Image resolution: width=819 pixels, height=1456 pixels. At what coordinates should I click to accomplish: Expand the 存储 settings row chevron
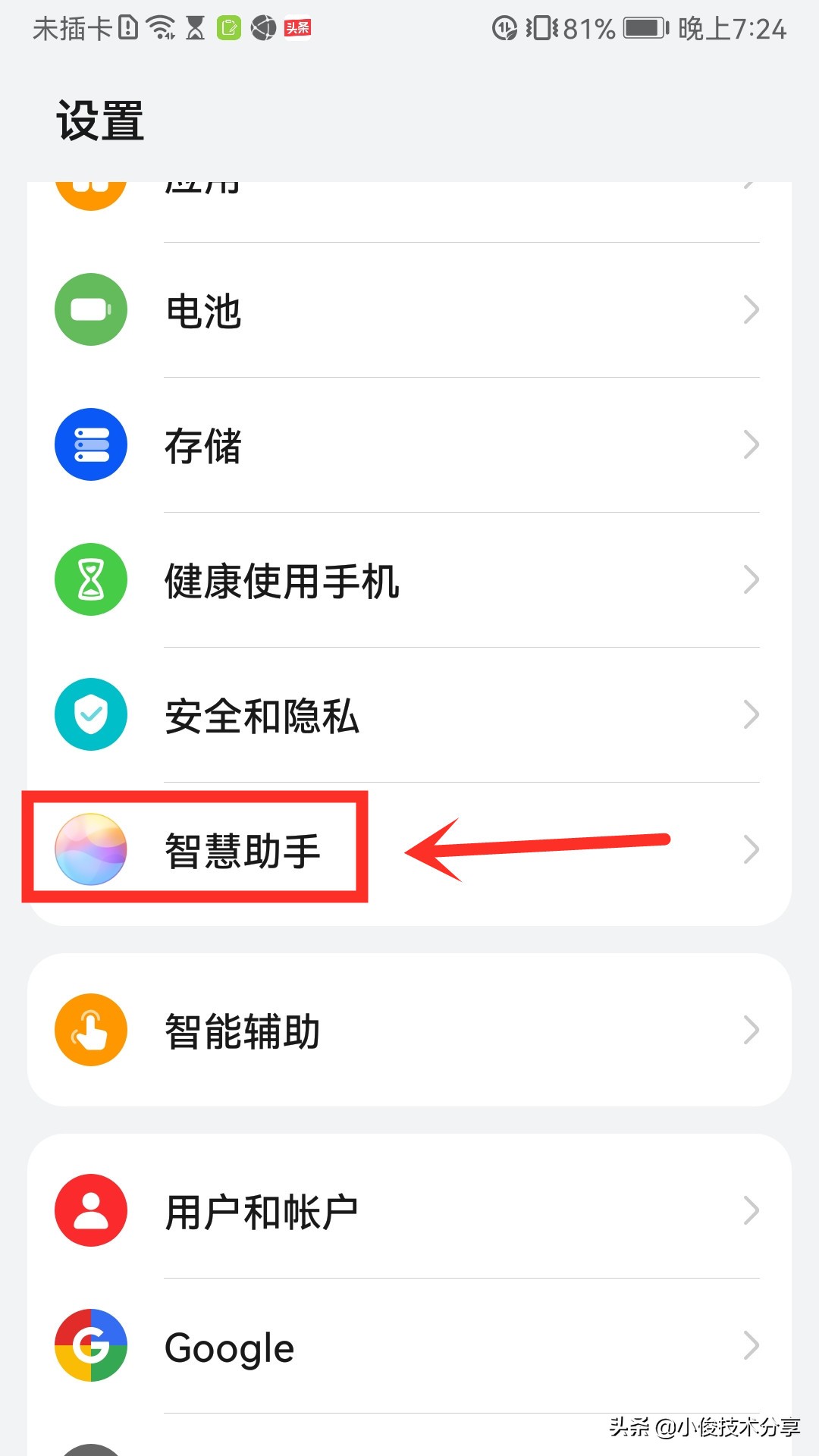click(x=751, y=444)
